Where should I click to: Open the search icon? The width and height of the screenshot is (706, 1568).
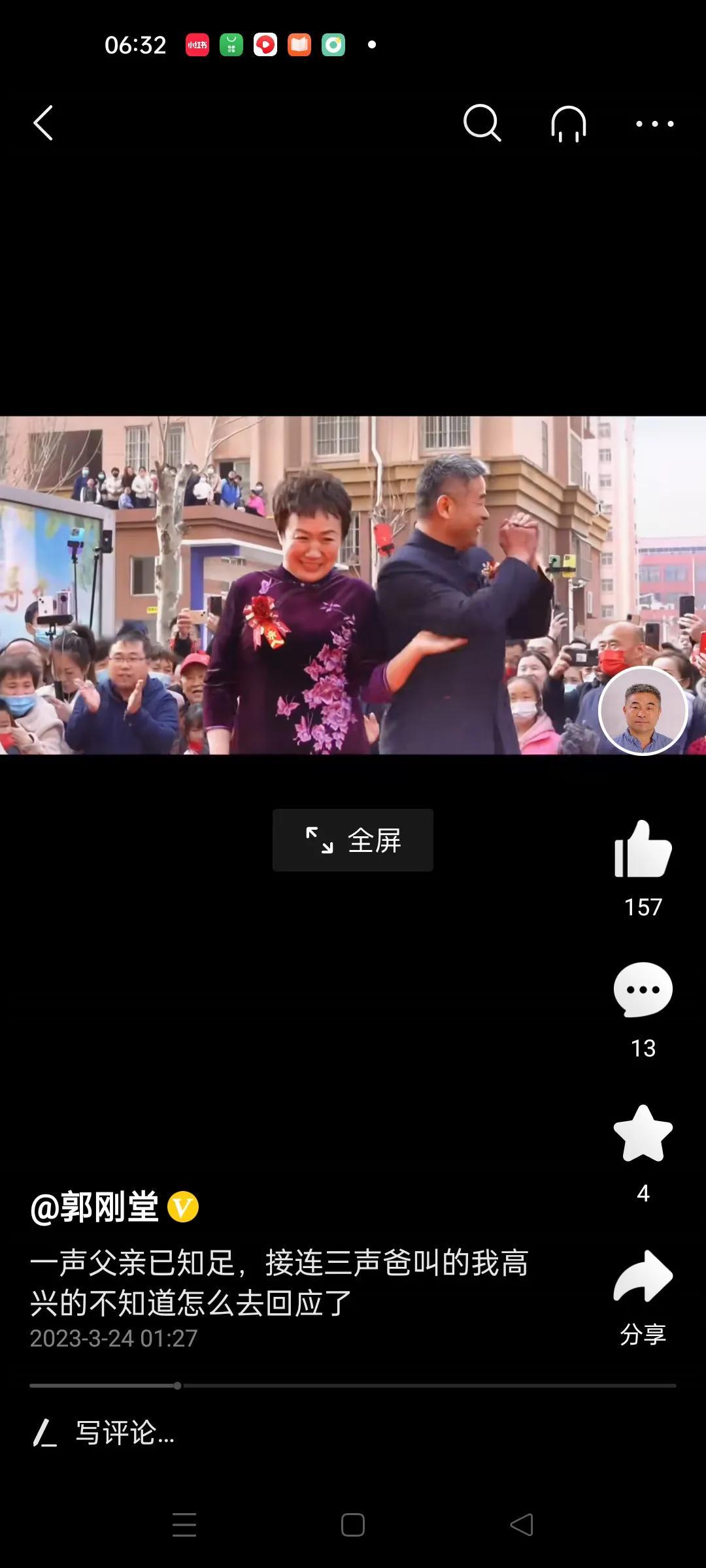coord(482,123)
